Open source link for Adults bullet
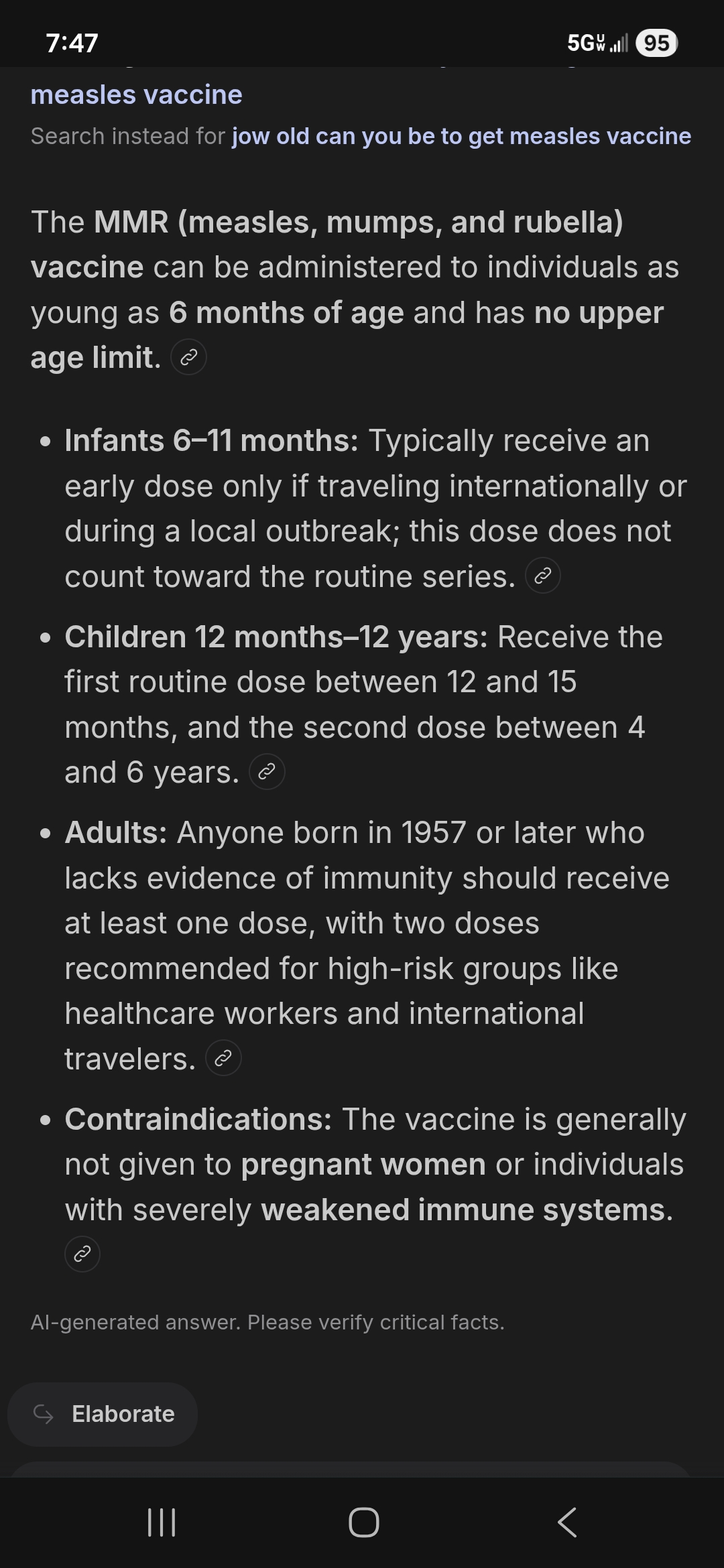Screen dimensions: 724x1568 tap(223, 1058)
